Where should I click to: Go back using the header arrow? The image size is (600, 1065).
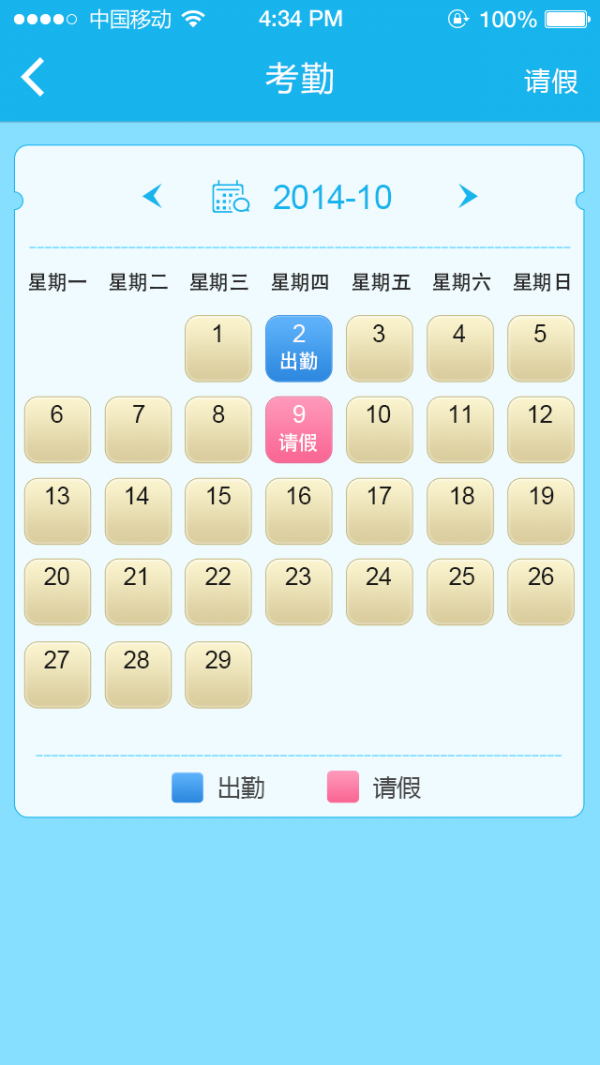[x=33, y=78]
